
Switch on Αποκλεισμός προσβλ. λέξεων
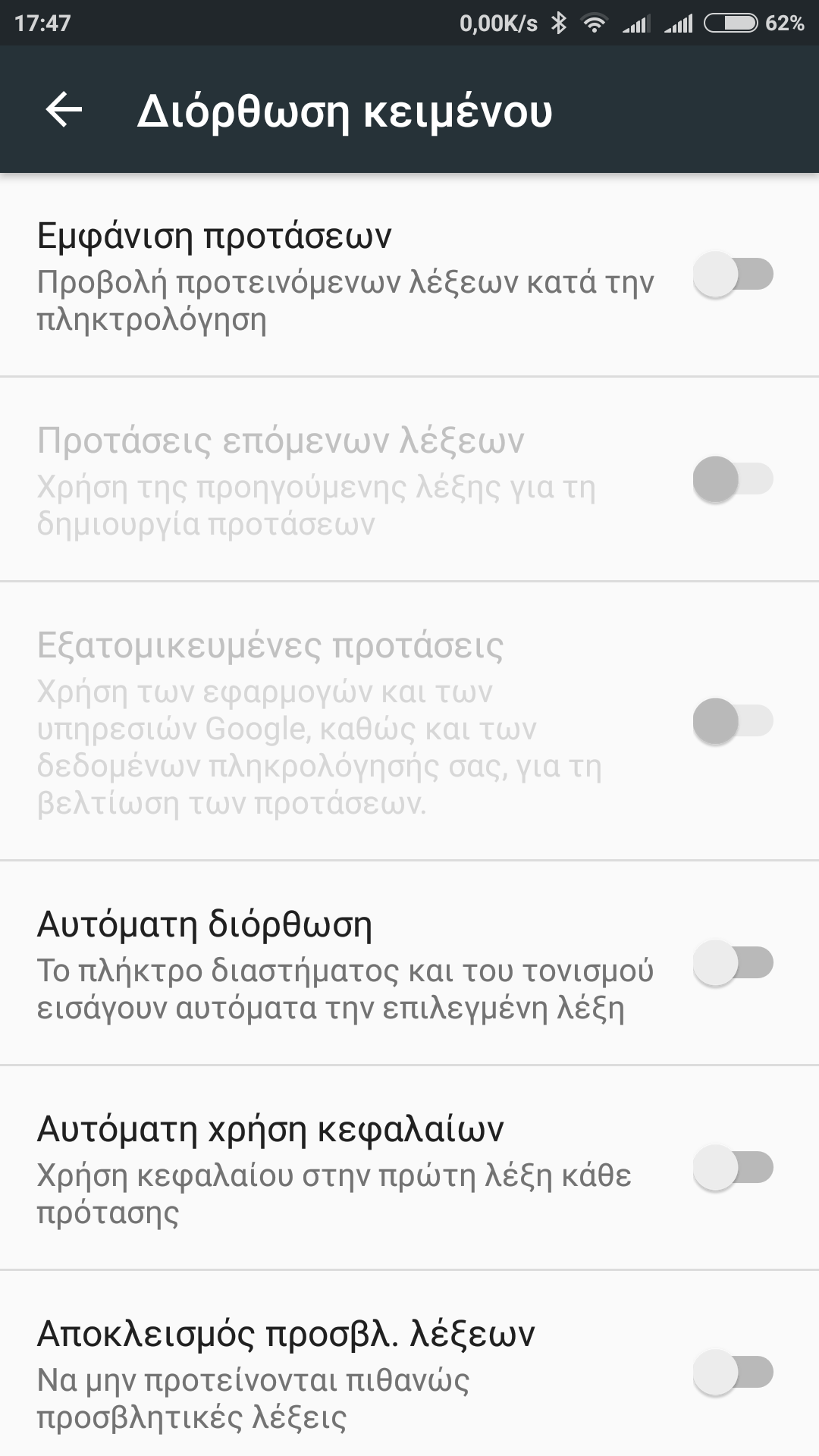(x=733, y=1373)
